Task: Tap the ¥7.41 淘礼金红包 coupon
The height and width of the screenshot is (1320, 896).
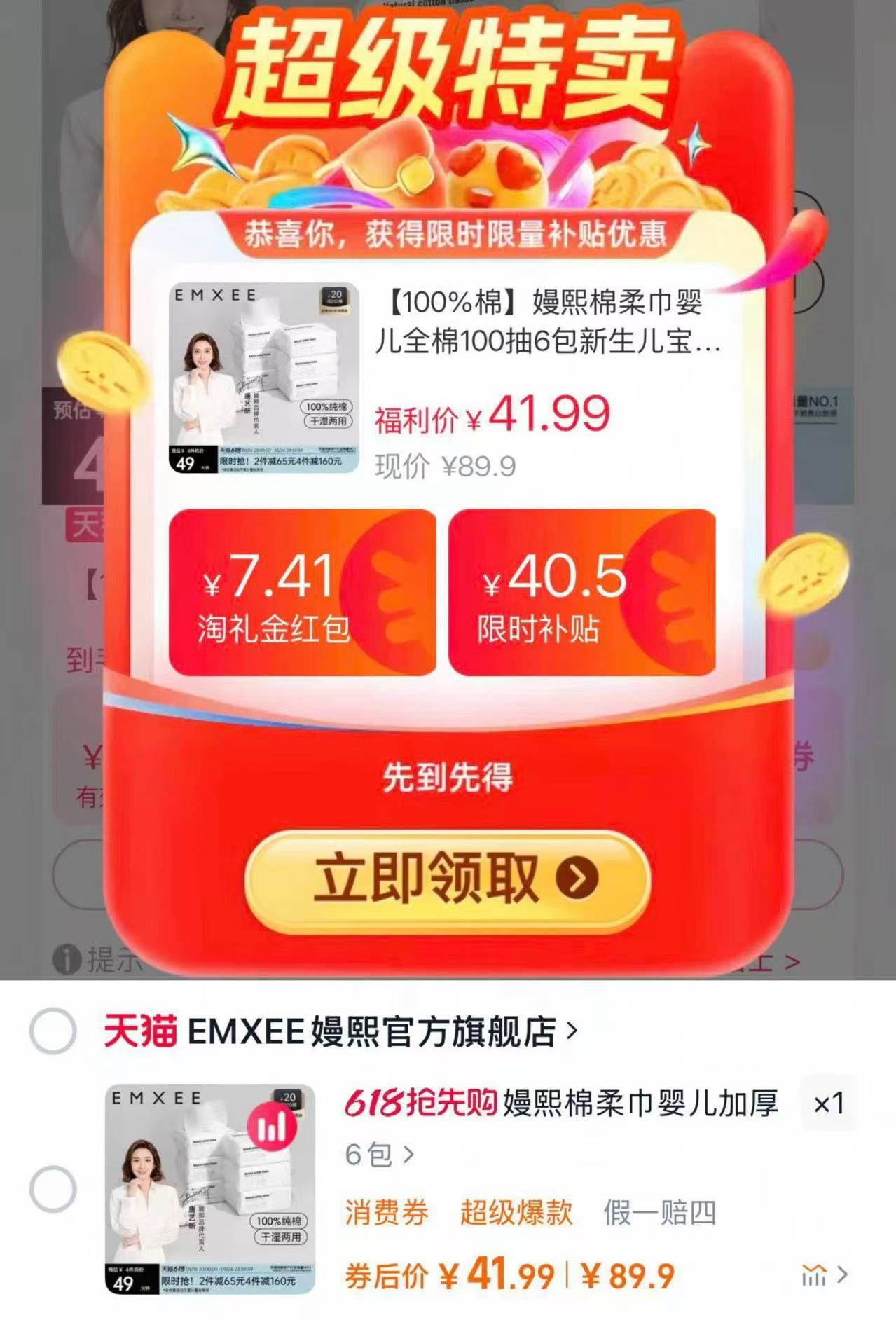Action: coord(302,592)
